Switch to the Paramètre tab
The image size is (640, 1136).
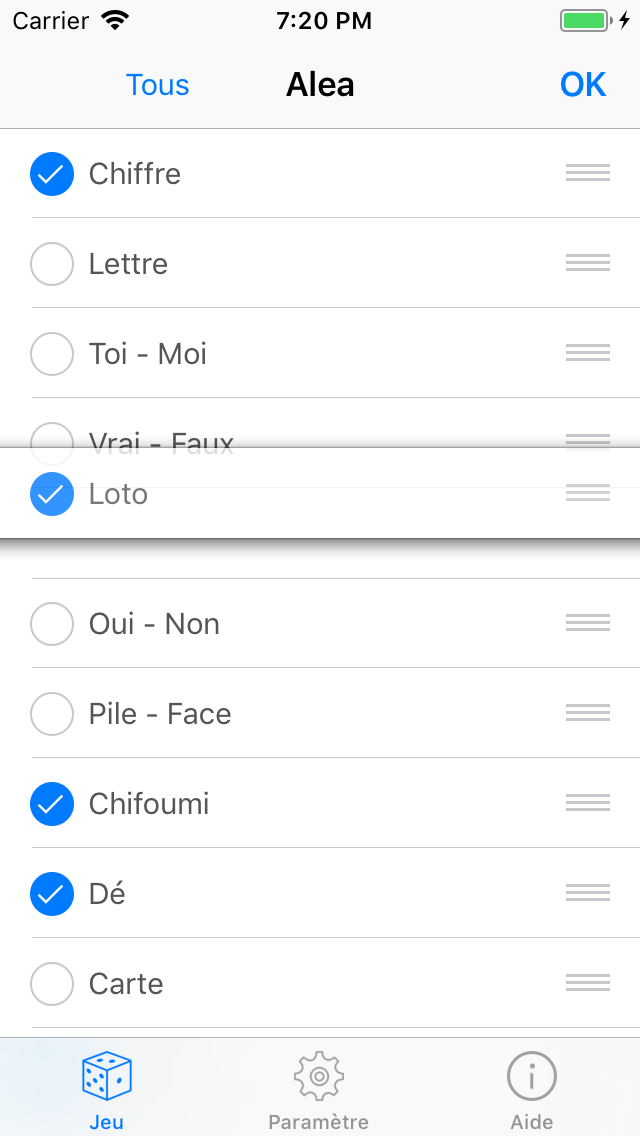(319, 1090)
